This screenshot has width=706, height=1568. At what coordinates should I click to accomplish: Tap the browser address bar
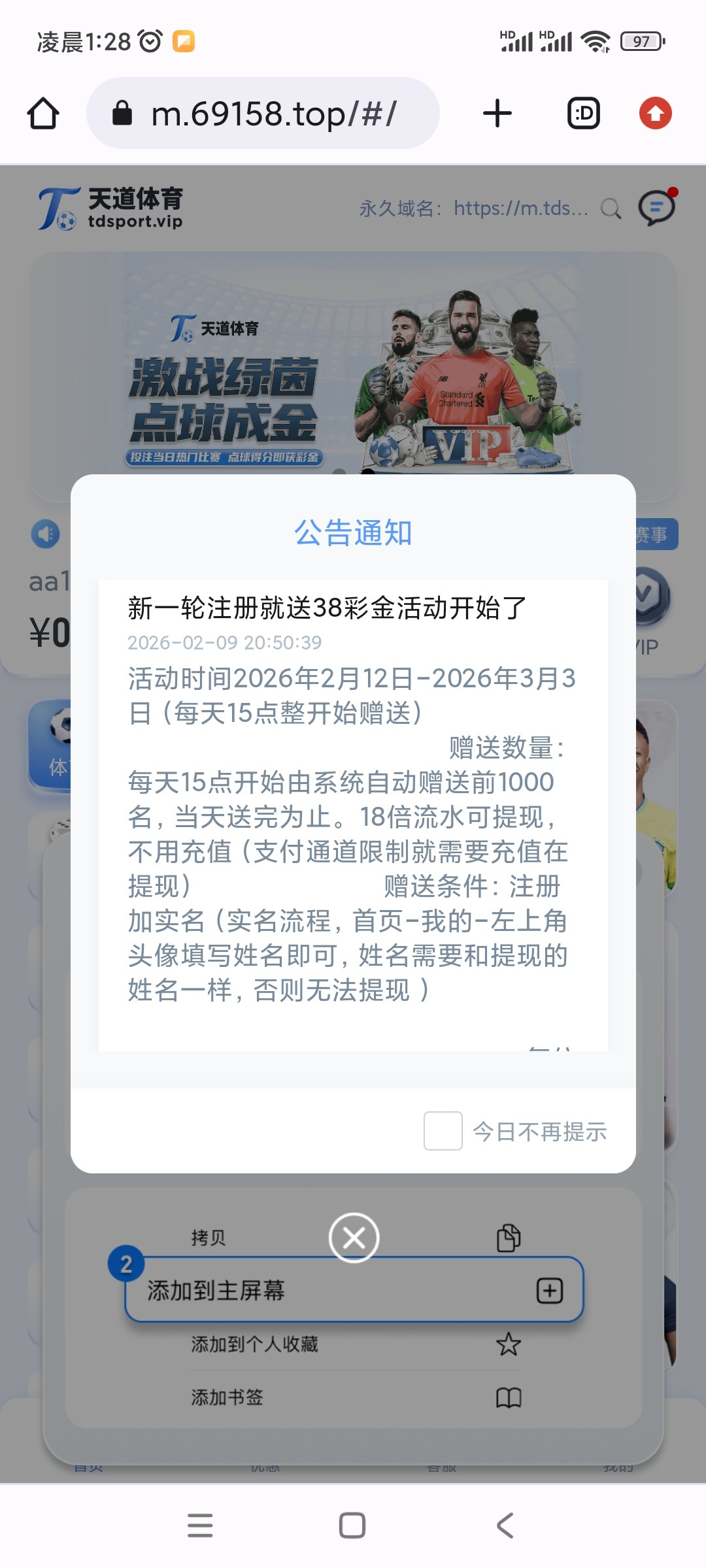click(263, 114)
